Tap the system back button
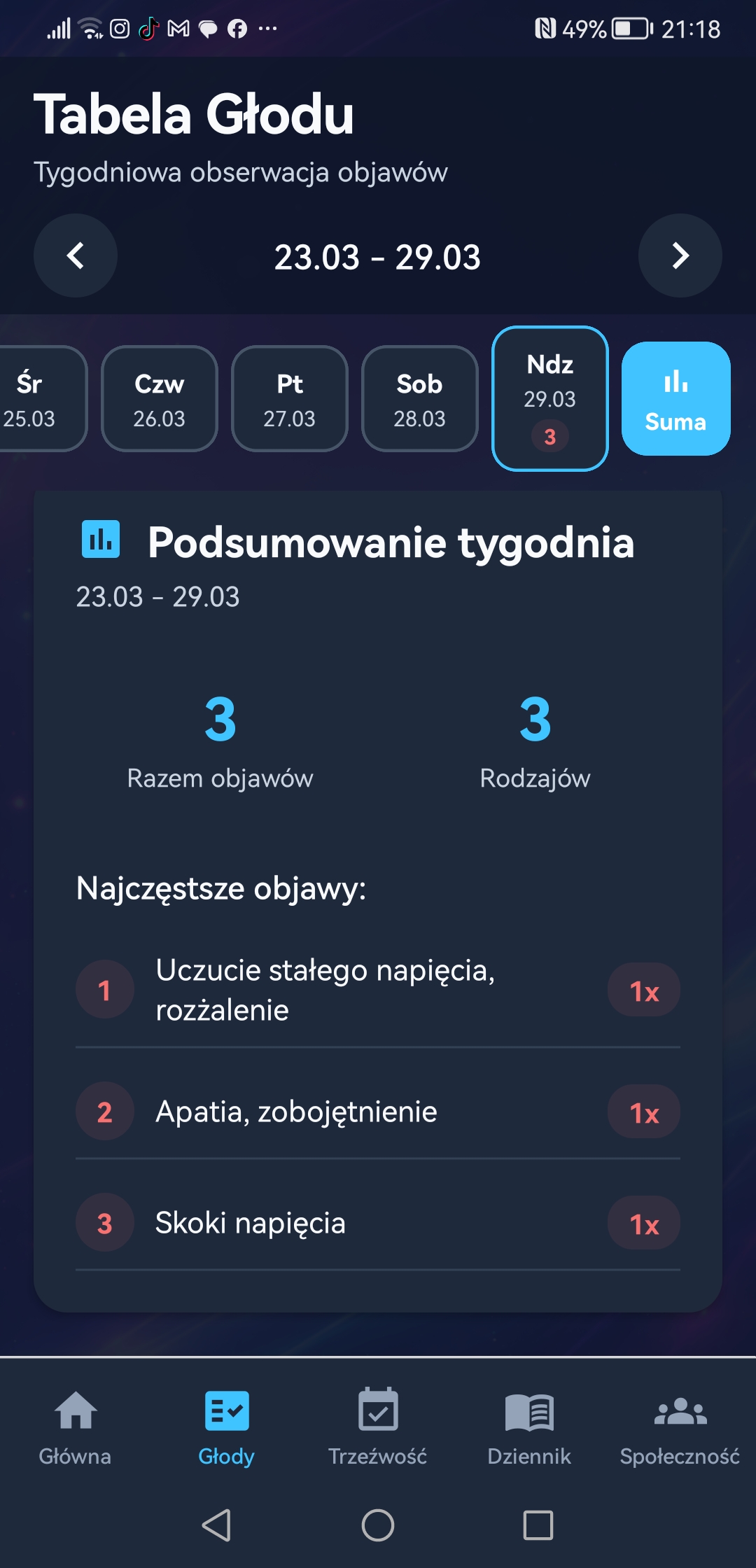The width and height of the screenshot is (756, 1568). [217, 1525]
